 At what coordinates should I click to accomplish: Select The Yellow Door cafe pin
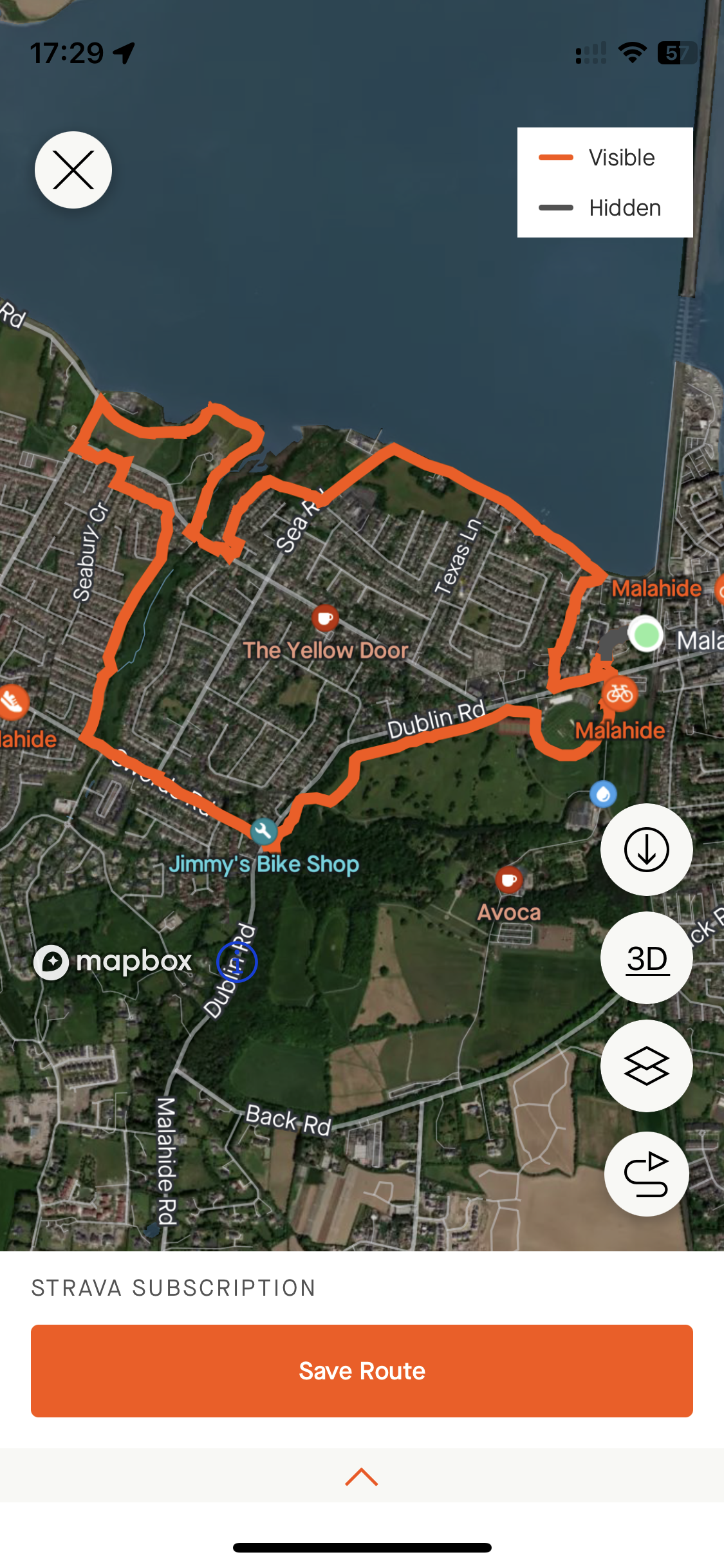point(325,619)
